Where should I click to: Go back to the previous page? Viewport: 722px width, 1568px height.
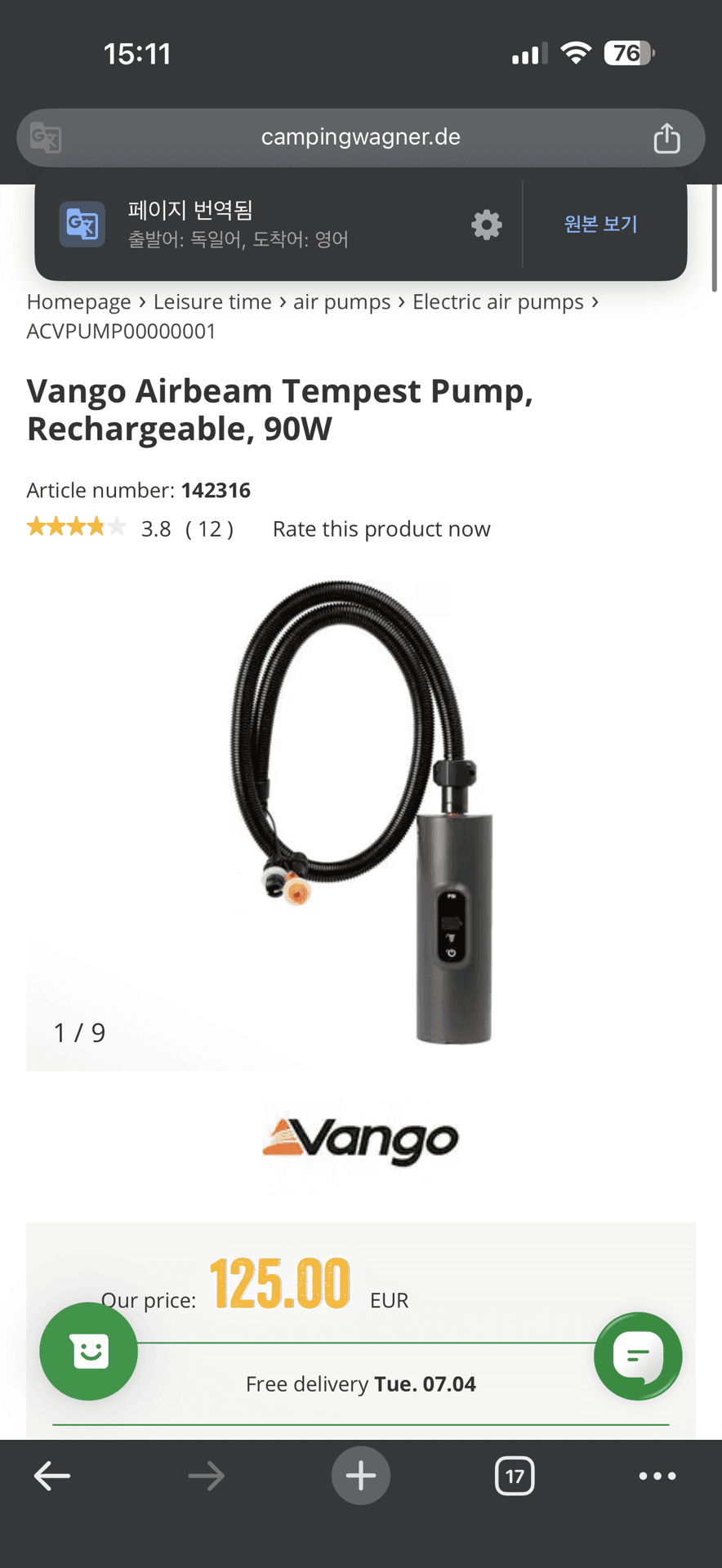tap(52, 1476)
